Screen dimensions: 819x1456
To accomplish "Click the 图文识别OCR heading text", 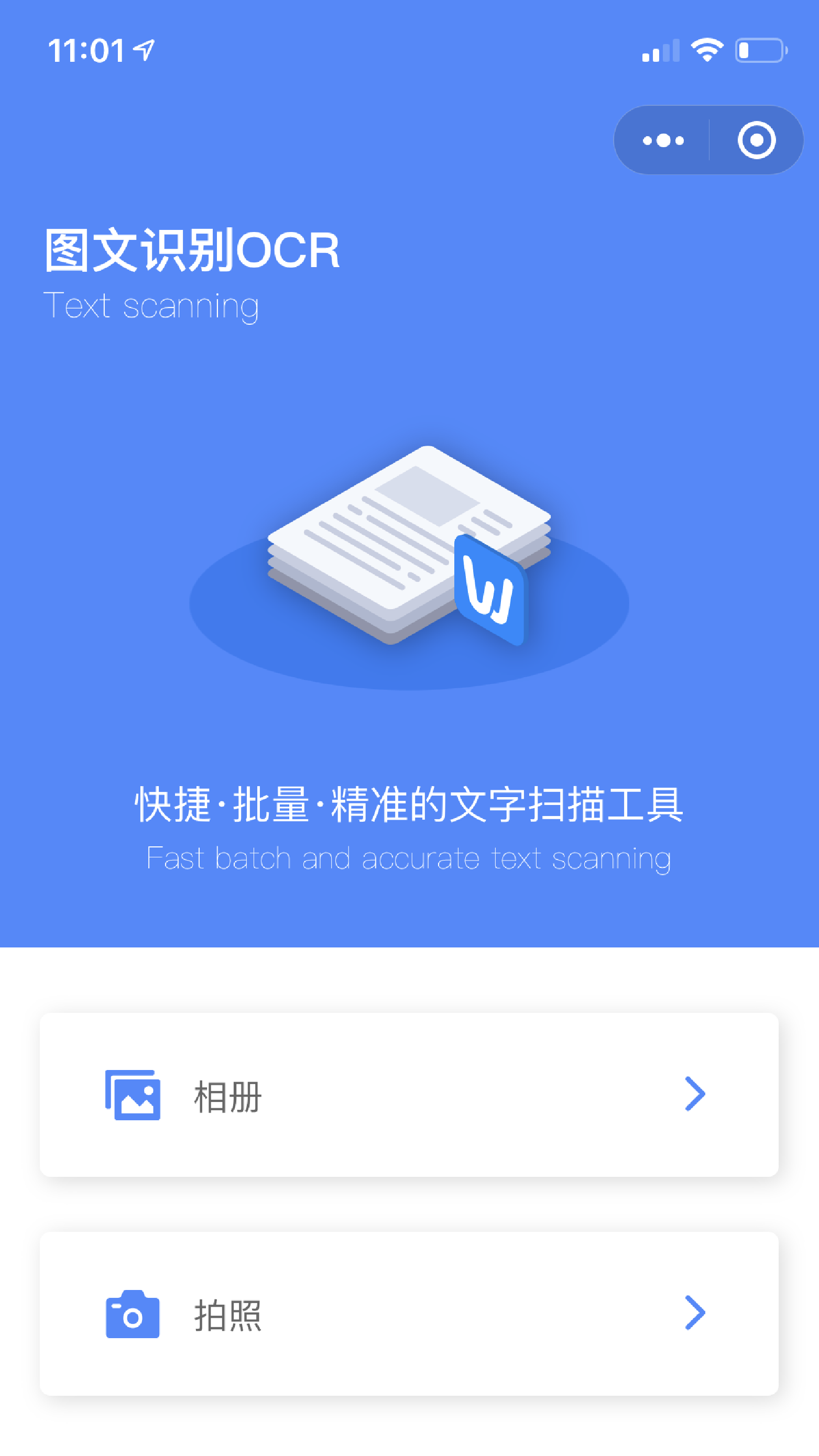I will pos(191,250).
